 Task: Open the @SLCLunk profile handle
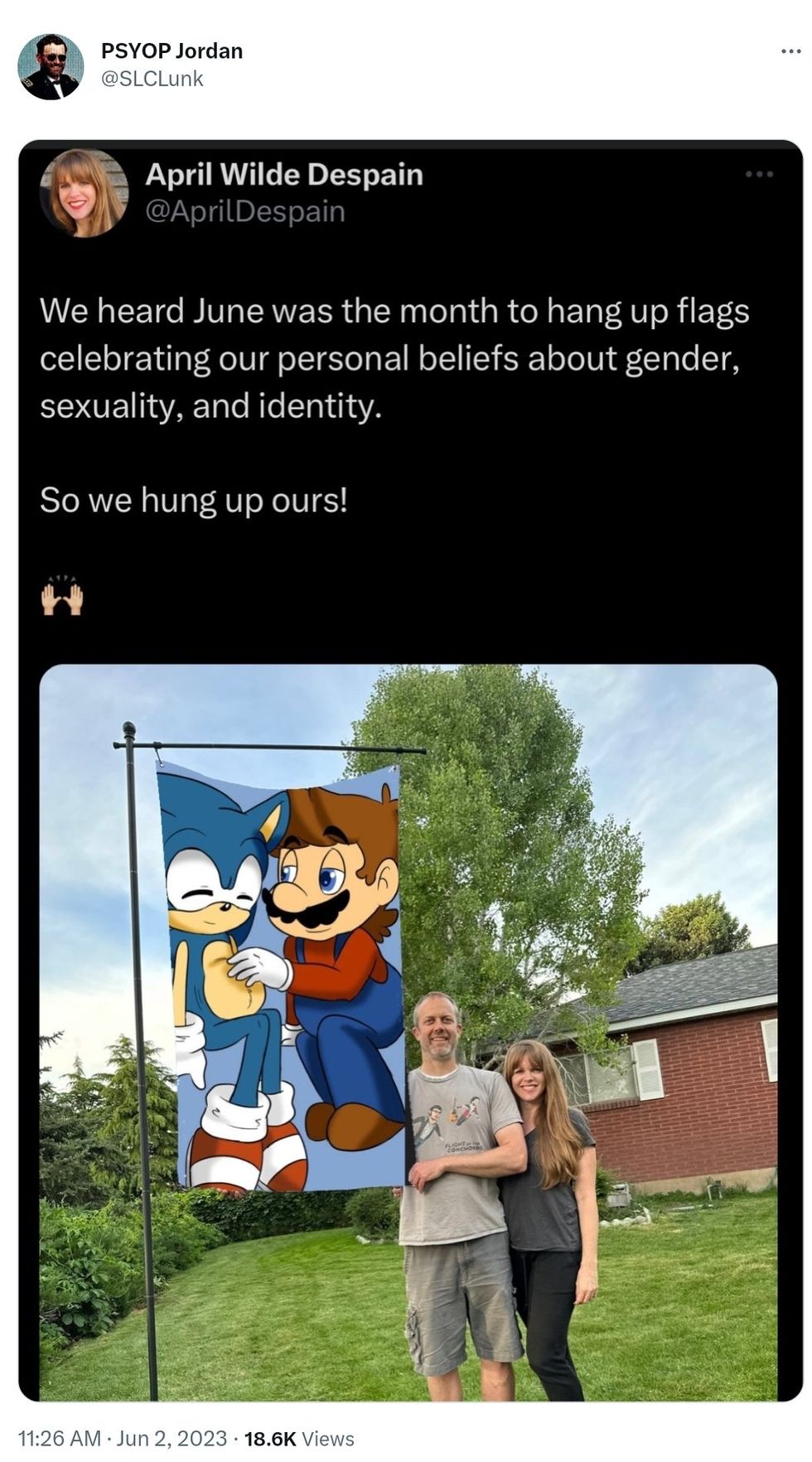[x=152, y=79]
